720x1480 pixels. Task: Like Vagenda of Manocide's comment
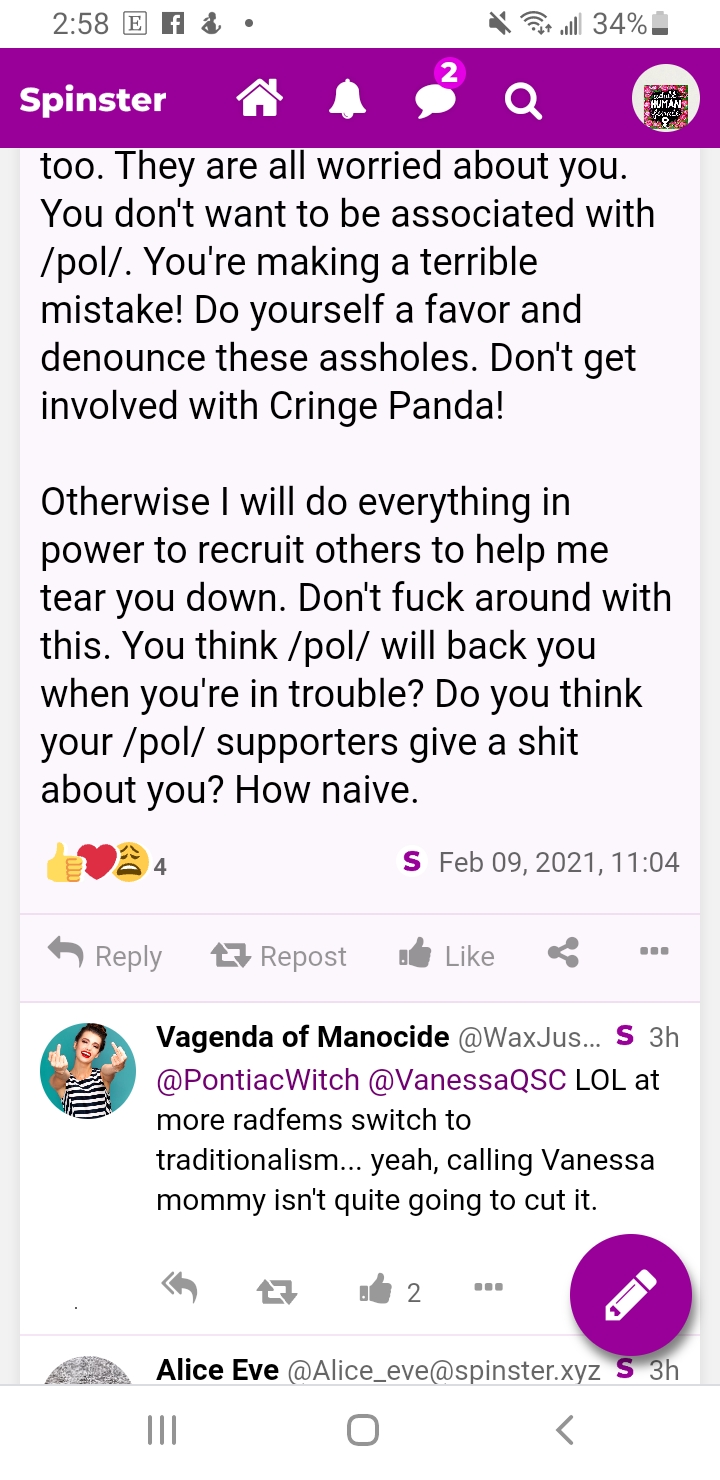click(x=376, y=1291)
